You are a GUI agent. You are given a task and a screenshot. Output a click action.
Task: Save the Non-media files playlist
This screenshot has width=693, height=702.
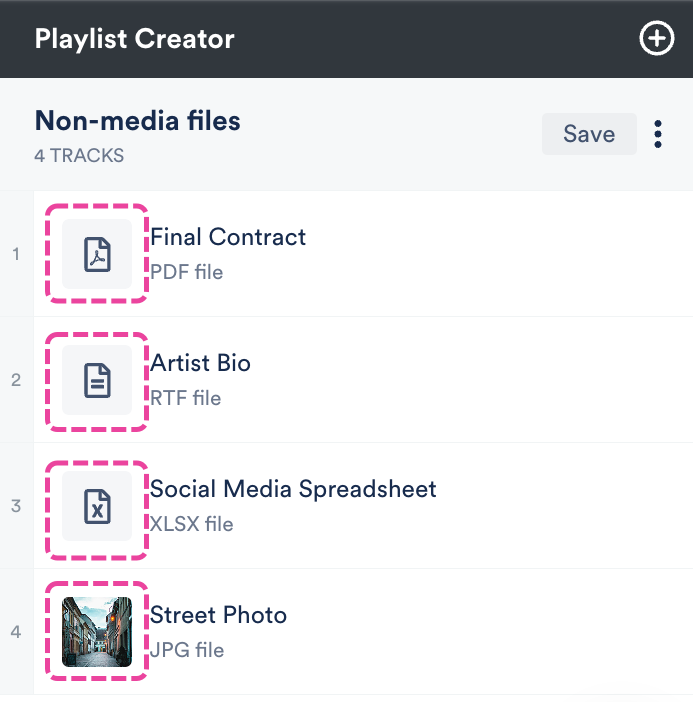pos(589,134)
